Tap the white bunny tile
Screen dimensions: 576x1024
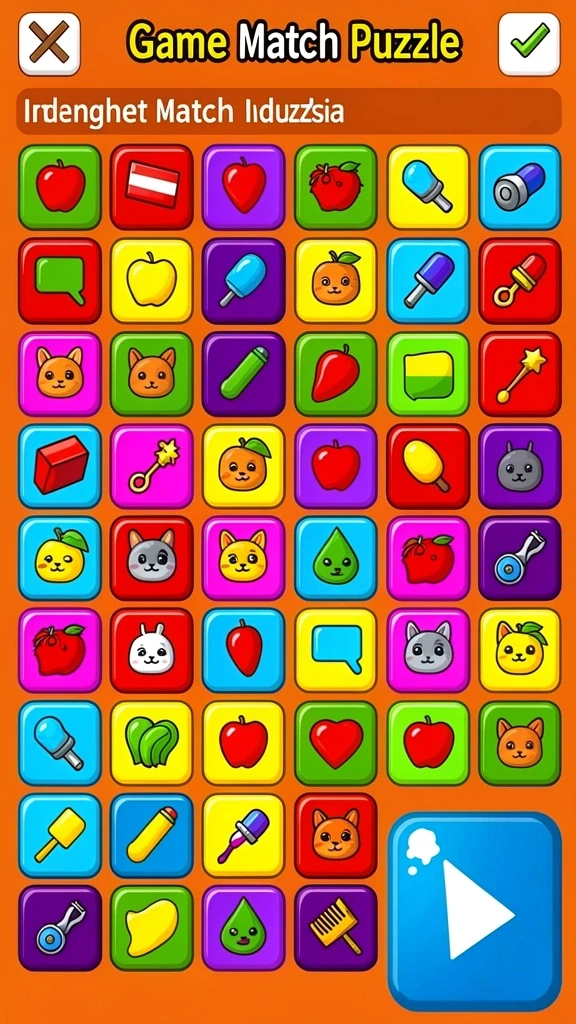[152, 650]
